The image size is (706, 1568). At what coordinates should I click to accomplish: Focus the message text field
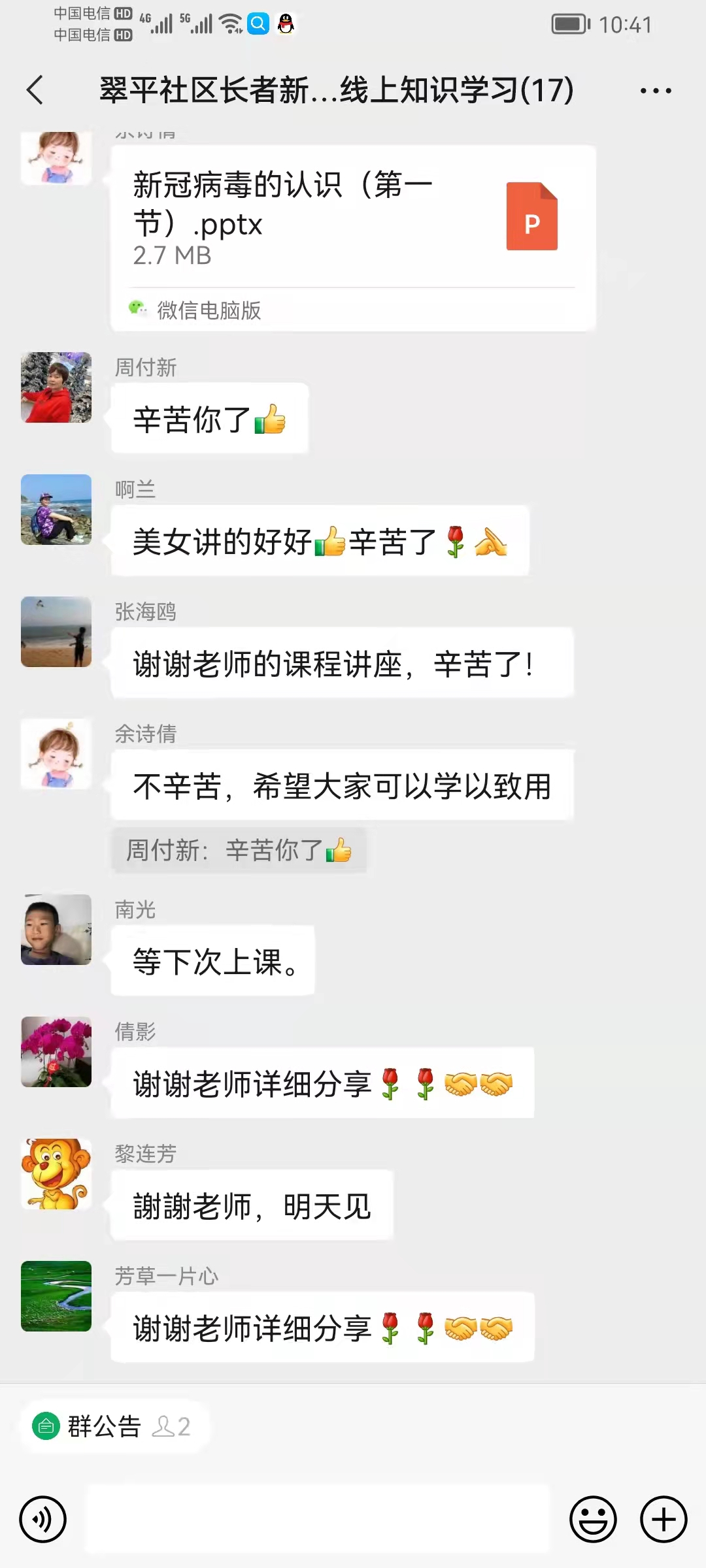[318, 1519]
